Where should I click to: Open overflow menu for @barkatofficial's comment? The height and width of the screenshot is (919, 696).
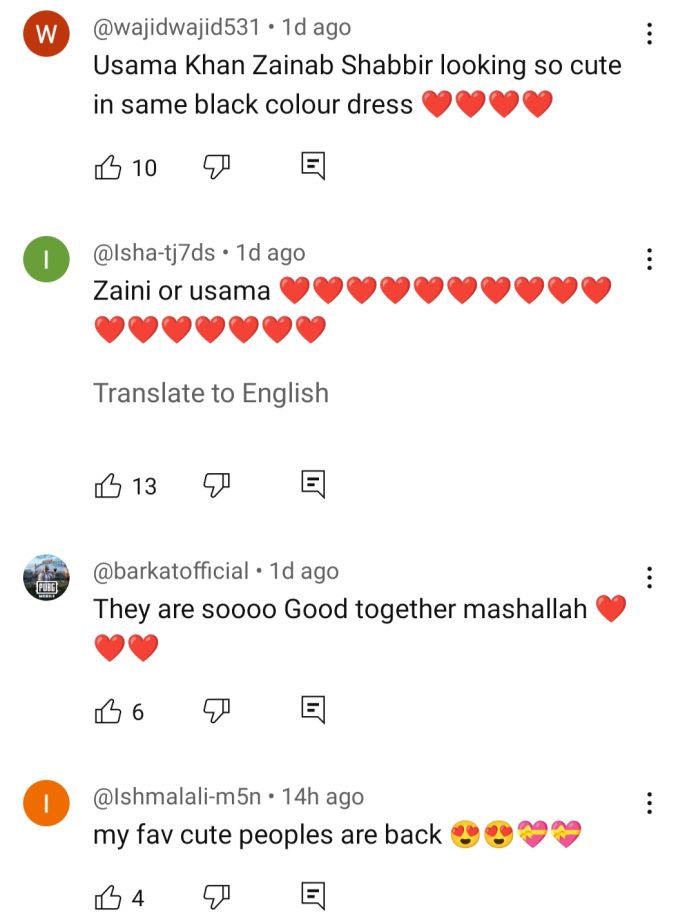(x=650, y=578)
